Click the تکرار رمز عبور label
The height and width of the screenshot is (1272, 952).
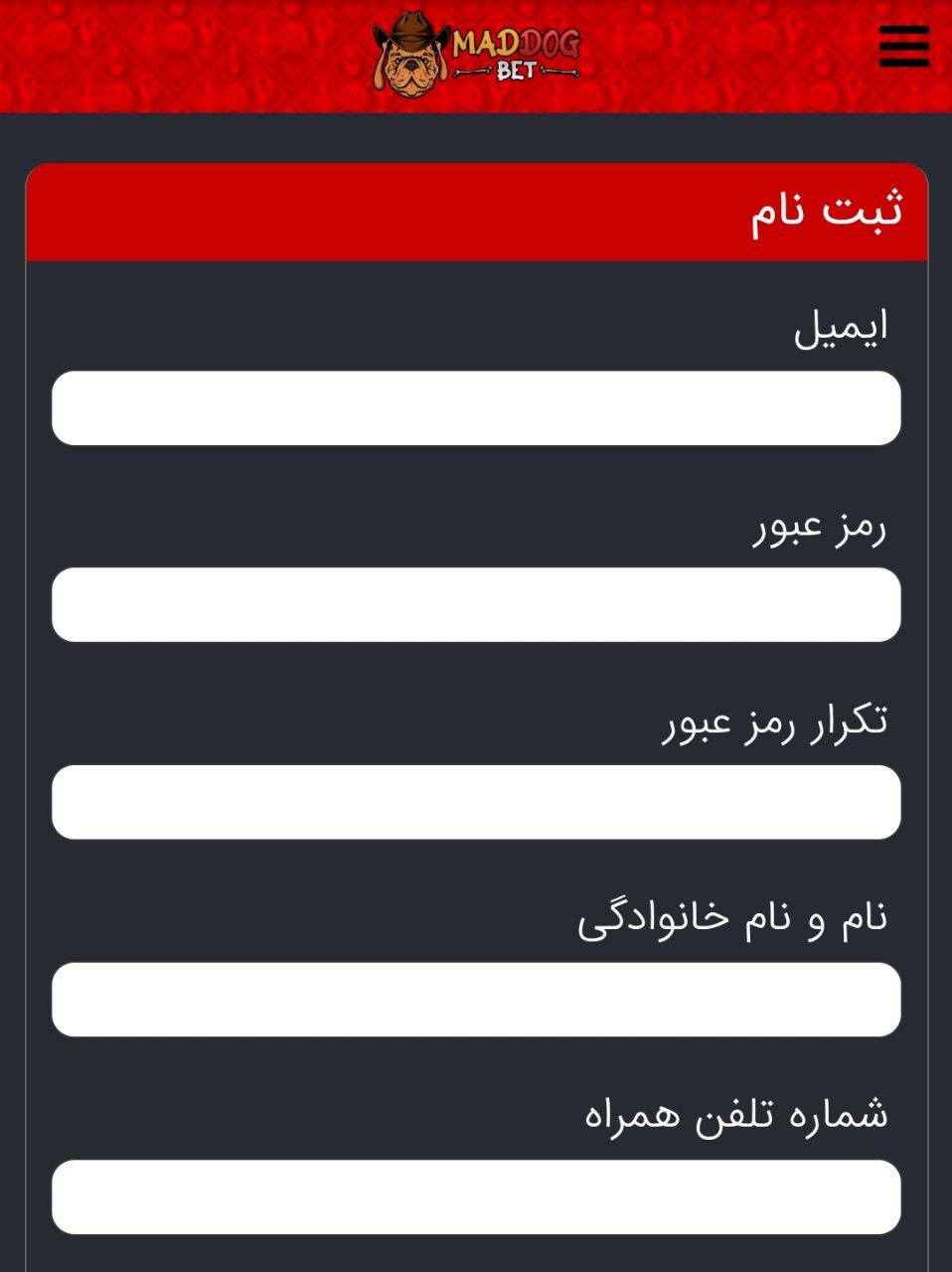point(775,721)
